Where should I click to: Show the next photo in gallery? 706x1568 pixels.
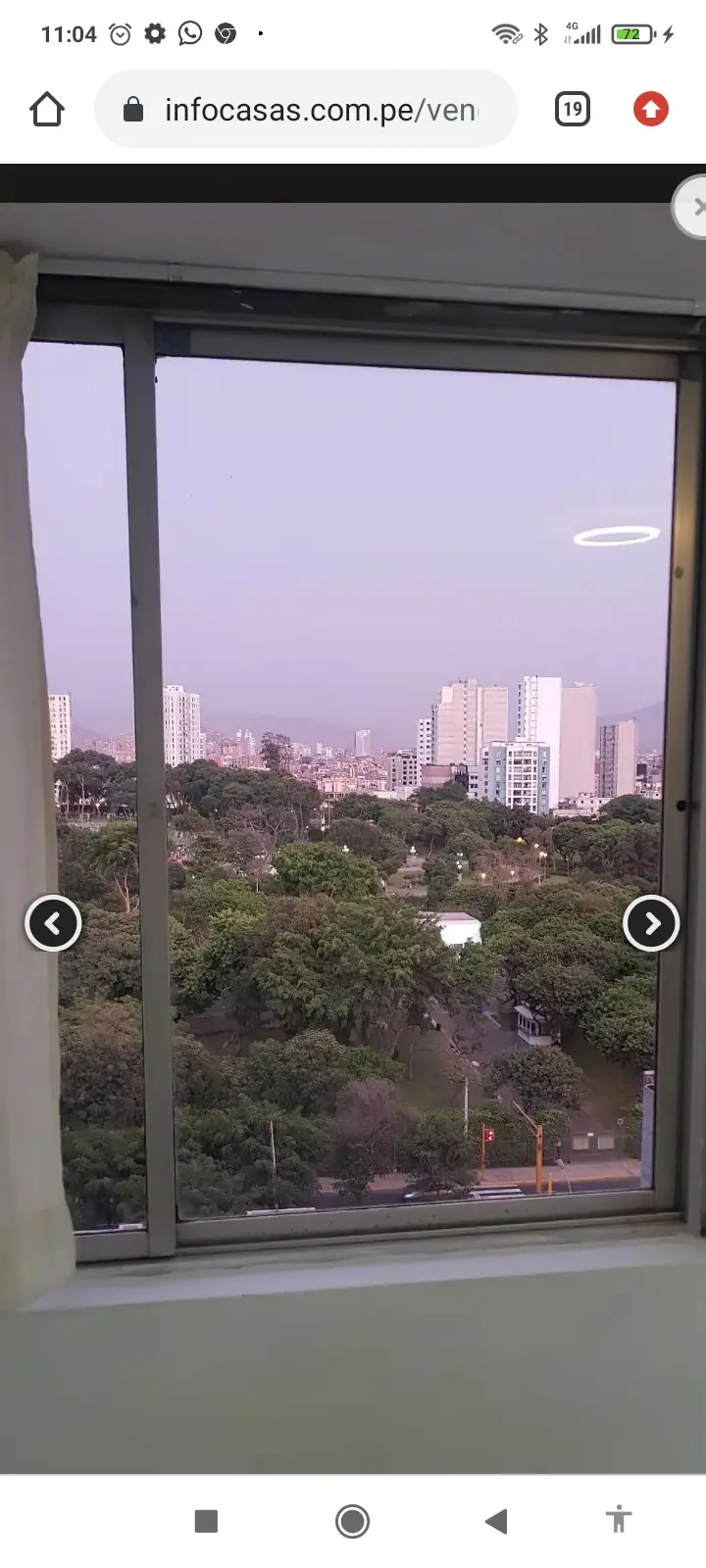[652, 923]
